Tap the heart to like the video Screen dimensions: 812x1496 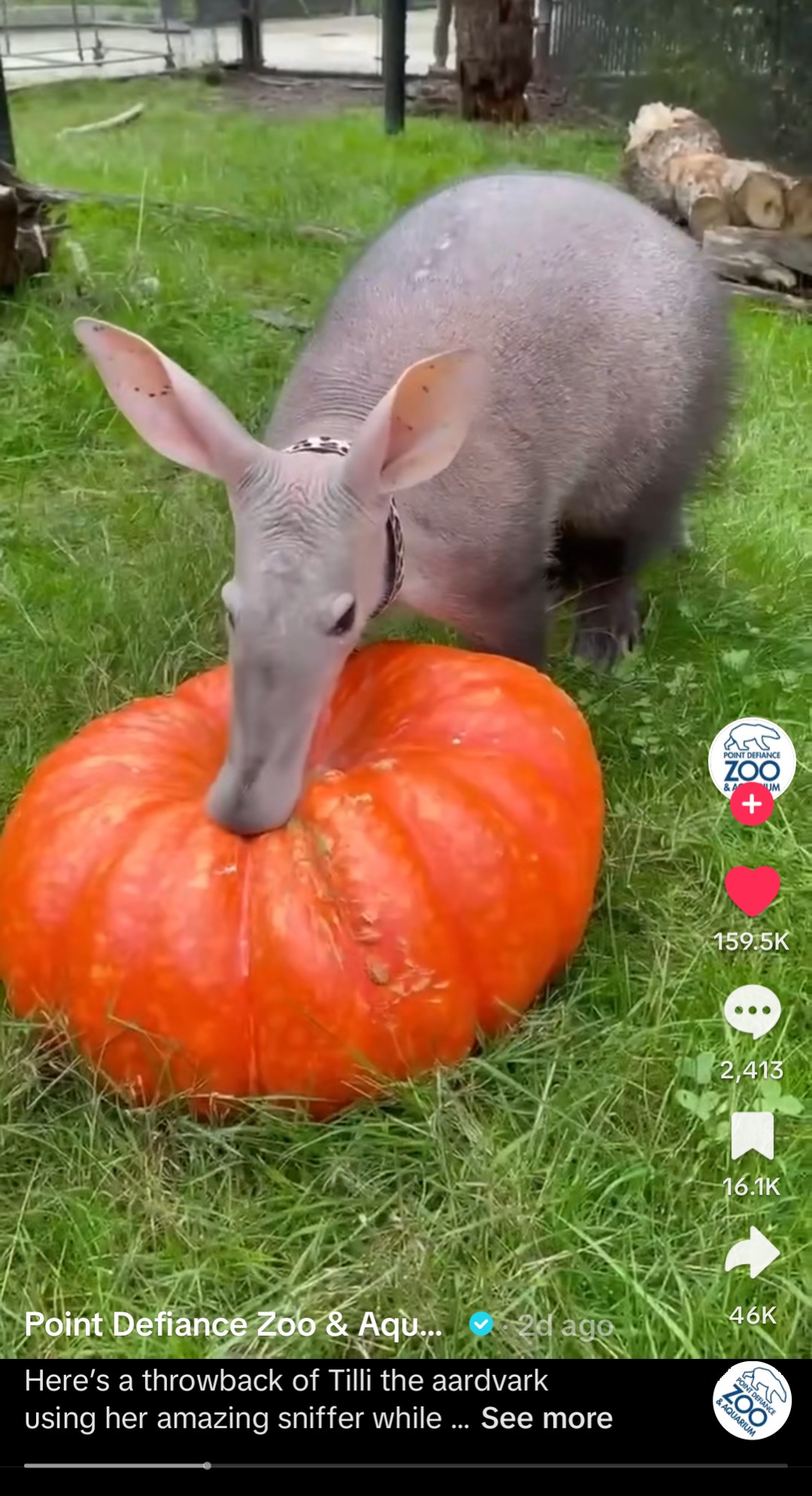(x=752, y=891)
